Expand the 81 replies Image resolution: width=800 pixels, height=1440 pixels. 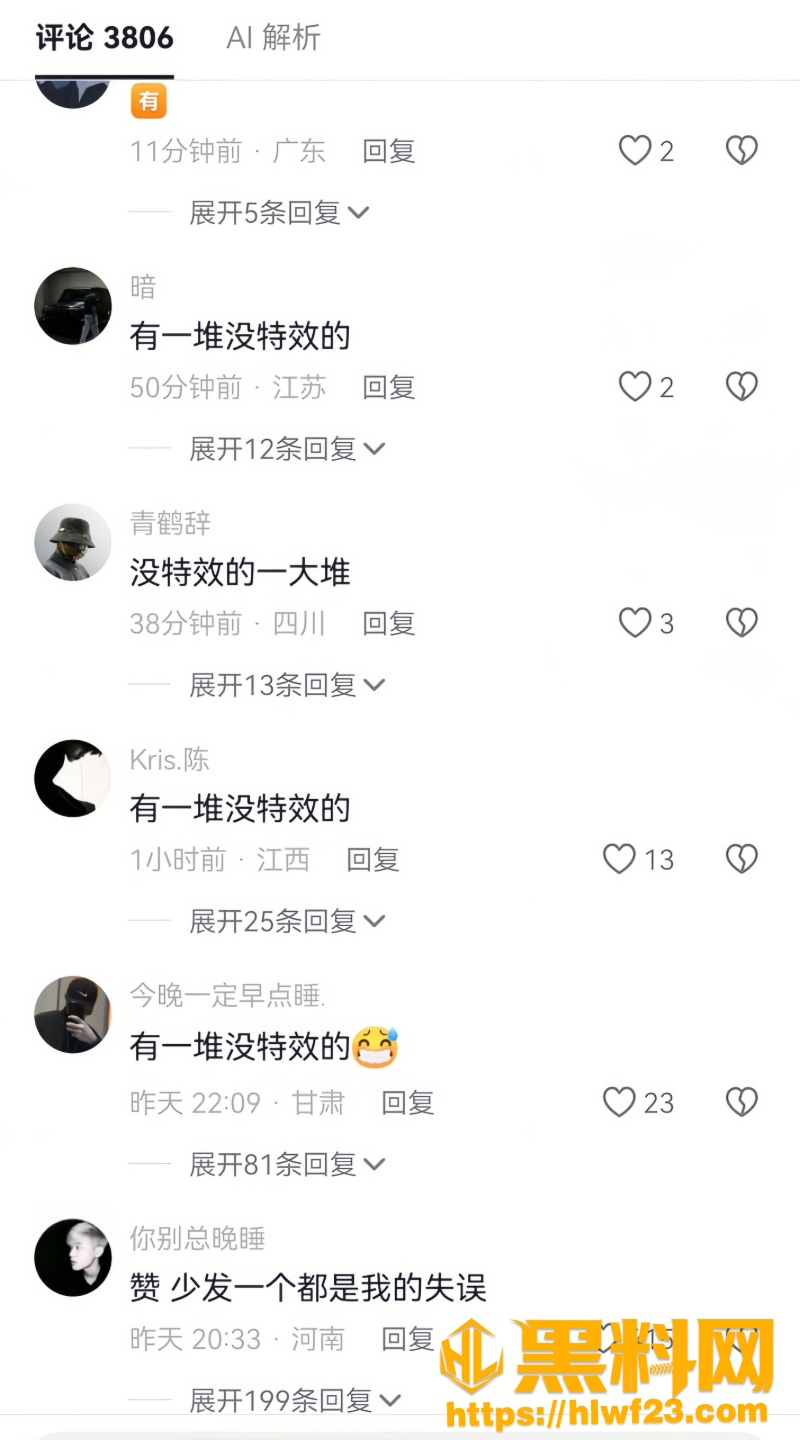click(287, 1164)
